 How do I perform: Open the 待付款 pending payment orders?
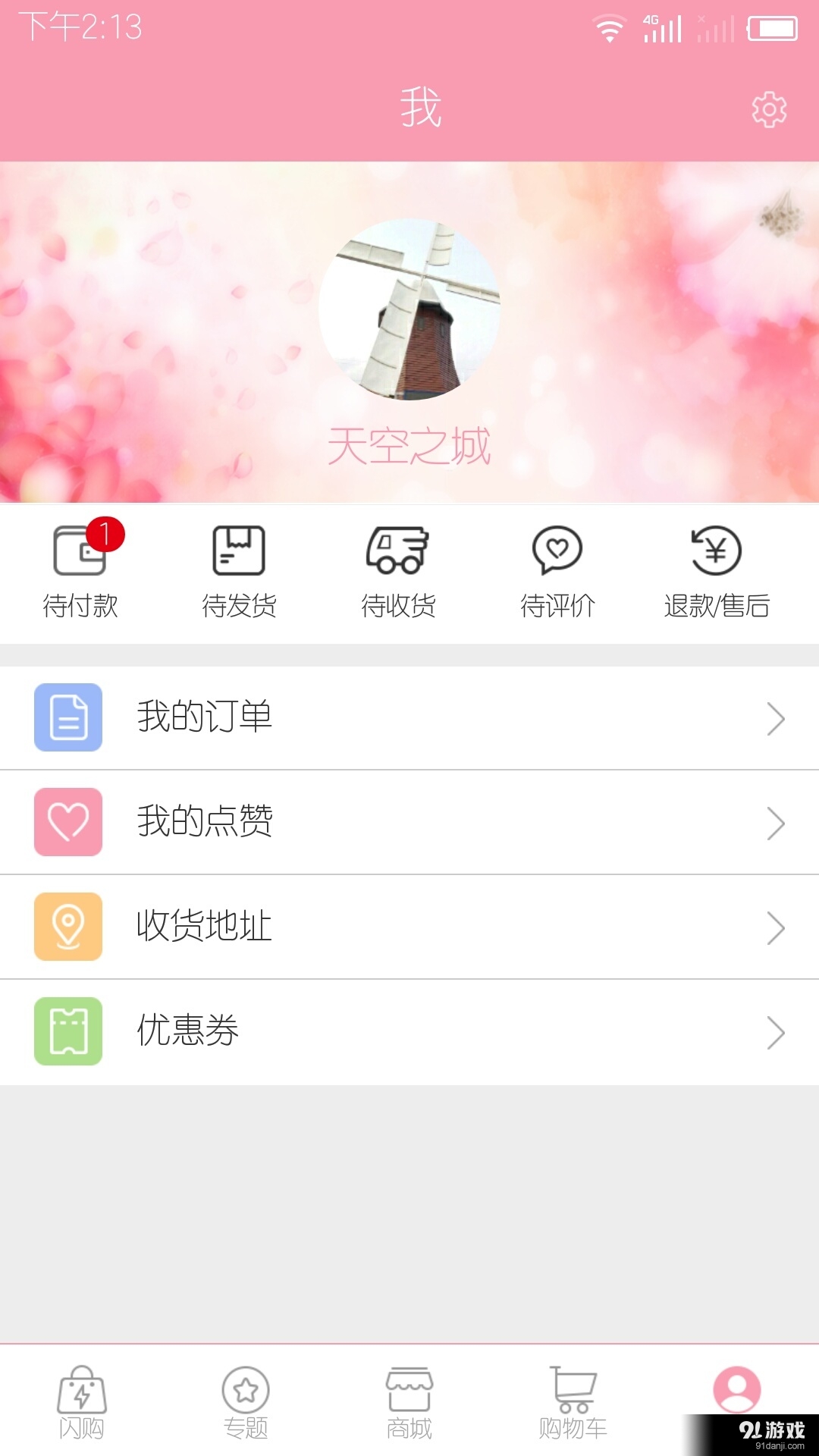(x=81, y=569)
